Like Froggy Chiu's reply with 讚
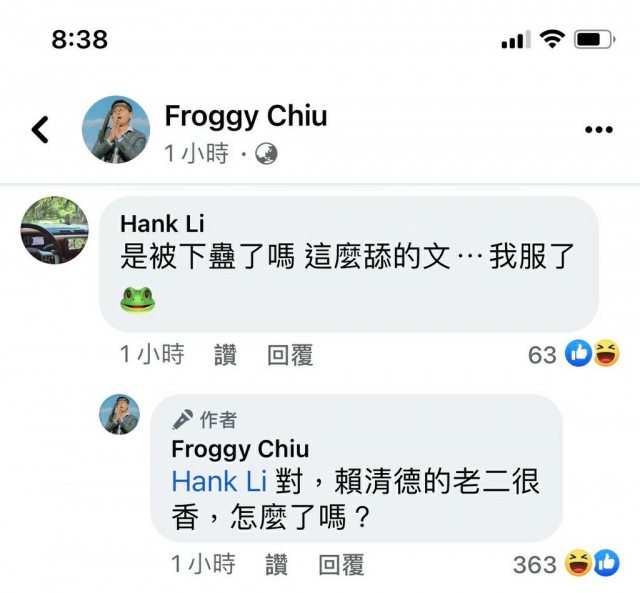Viewport: 640px width, 593px height. (x=276, y=564)
